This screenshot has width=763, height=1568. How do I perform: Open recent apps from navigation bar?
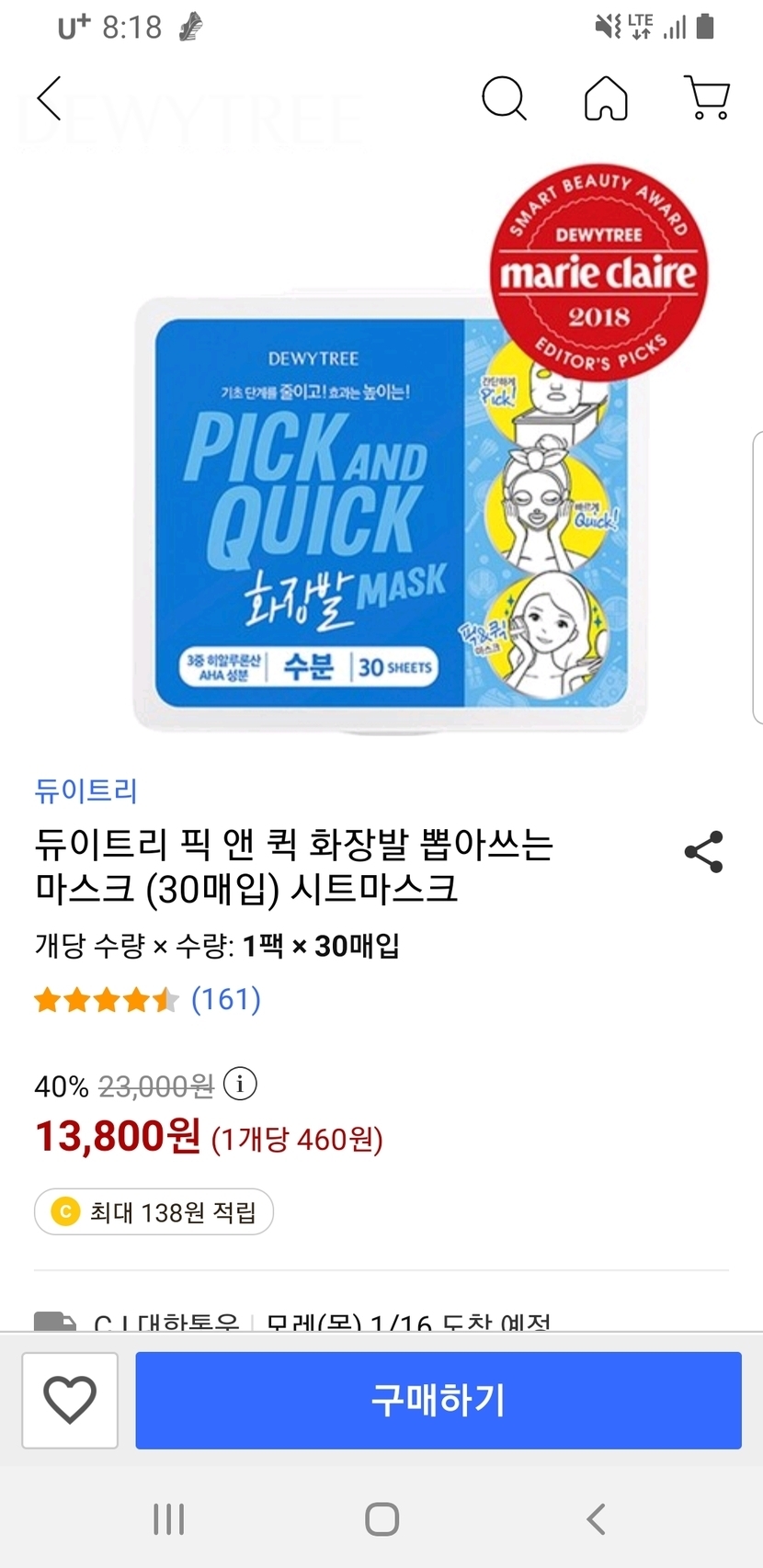[x=169, y=1519]
